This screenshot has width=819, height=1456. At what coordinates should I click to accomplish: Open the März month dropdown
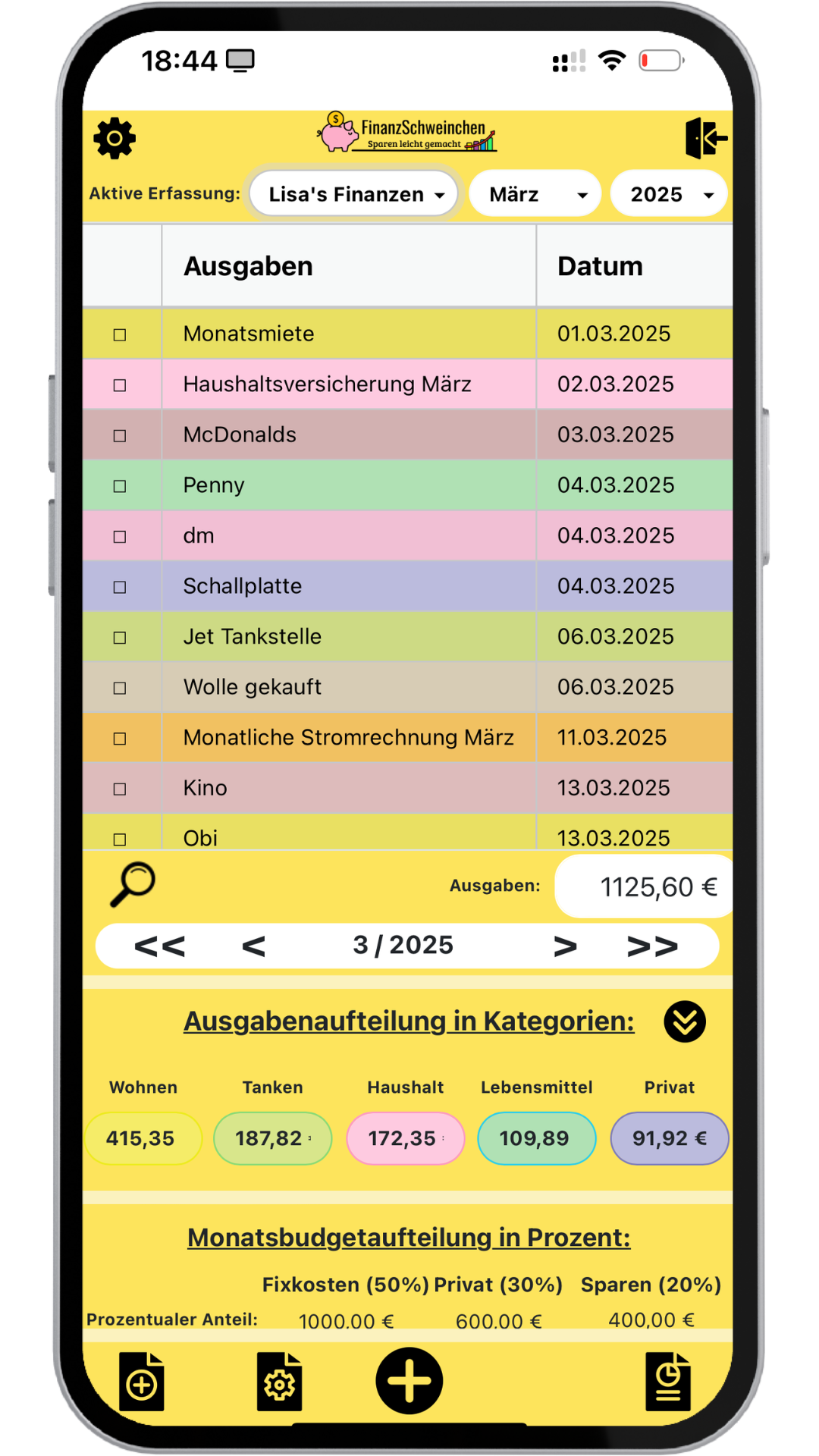pyautogui.click(x=535, y=194)
